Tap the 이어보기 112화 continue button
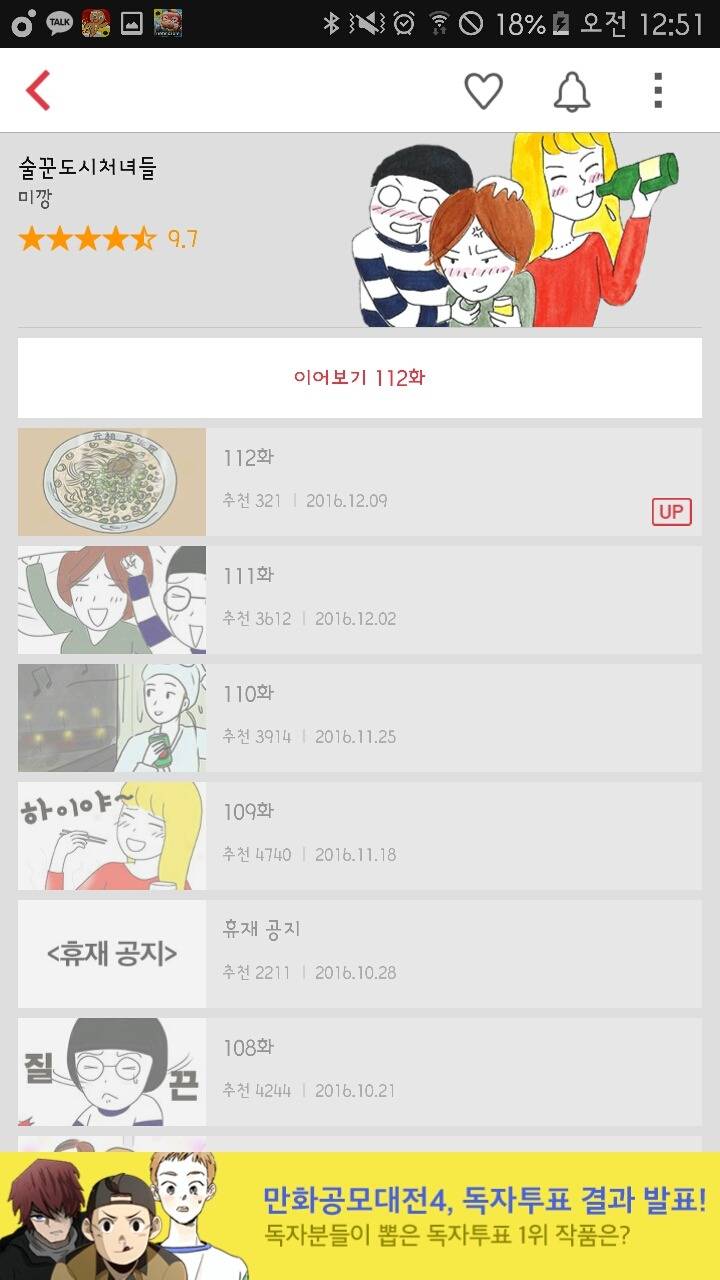The image size is (720, 1280). click(x=360, y=377)
